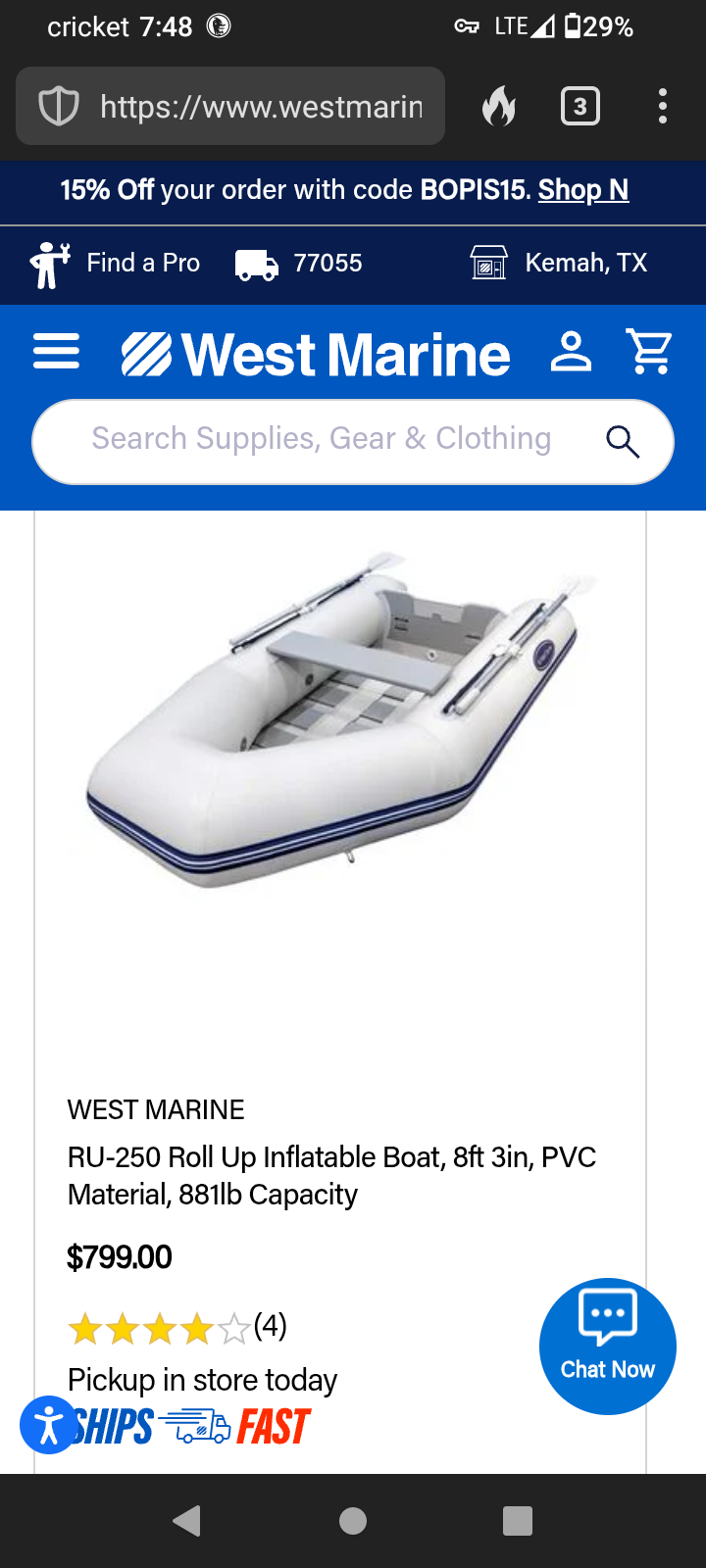The width and height of the screenshot is (706, 1568).
Task: Change delivery ZIP code 77055
Action: coord(299,264)
